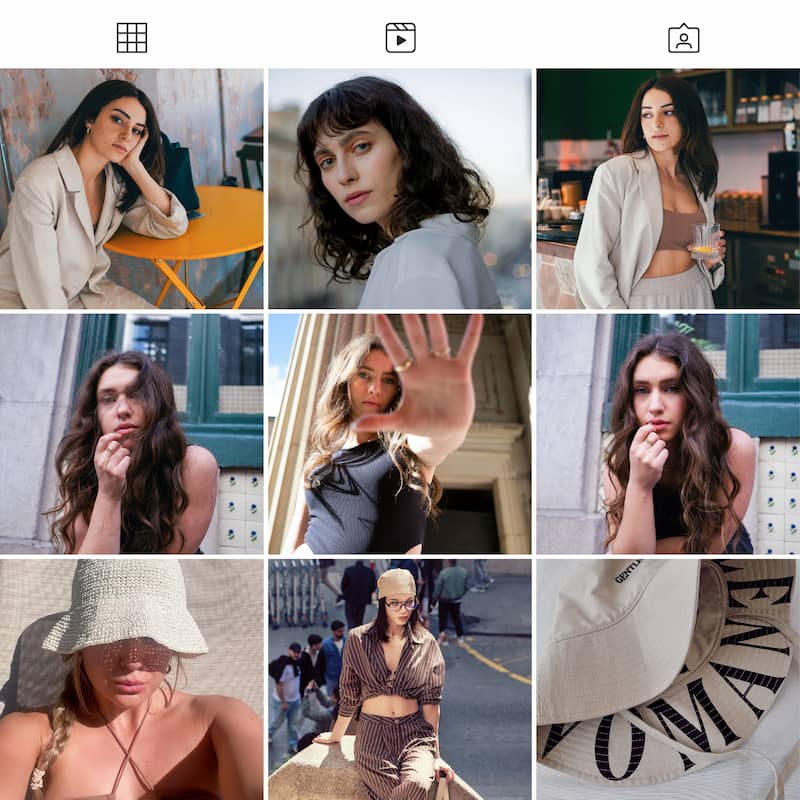Open the left portrait by the green window
The image size is (800, 800).
[132, 433]
